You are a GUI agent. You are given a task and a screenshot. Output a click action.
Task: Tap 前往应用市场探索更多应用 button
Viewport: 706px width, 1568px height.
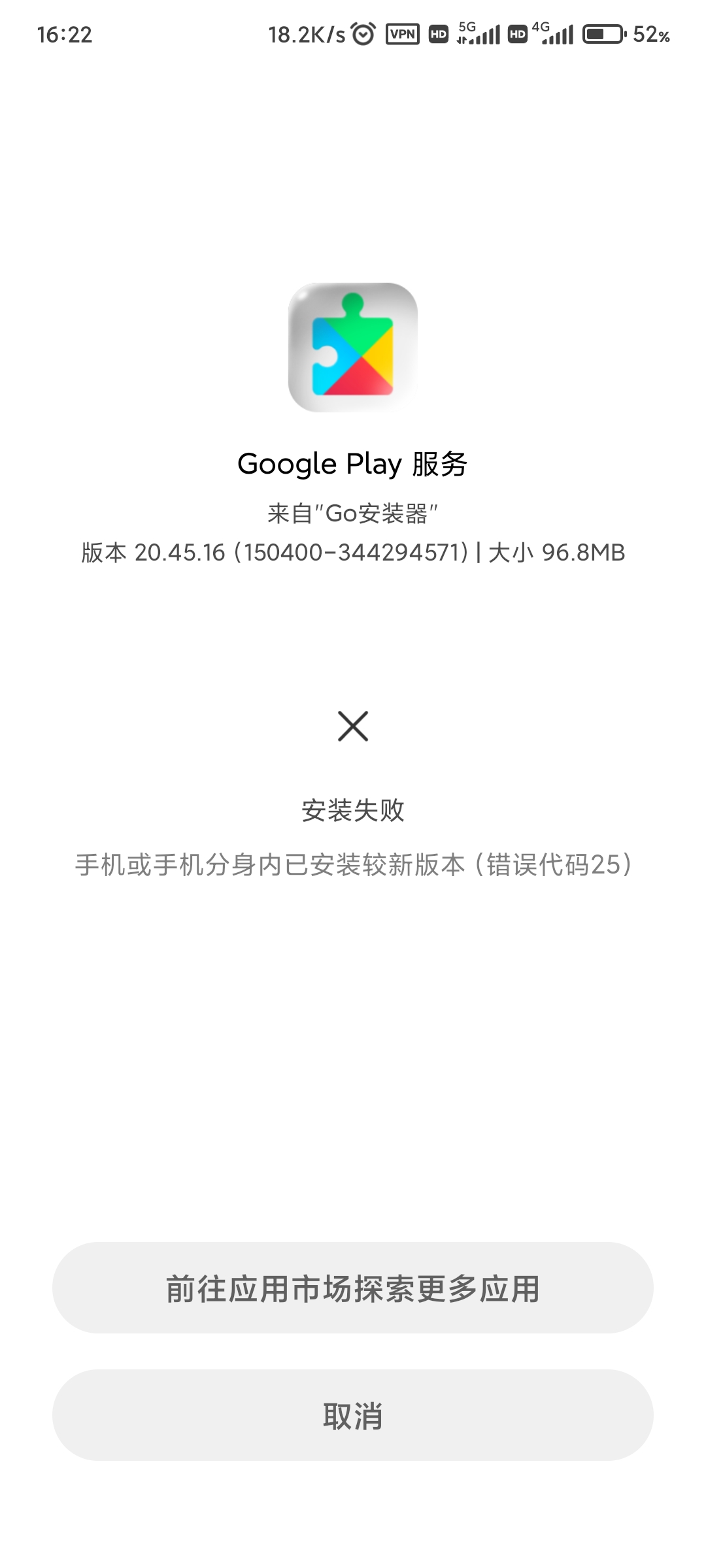tap(353, 1288)
